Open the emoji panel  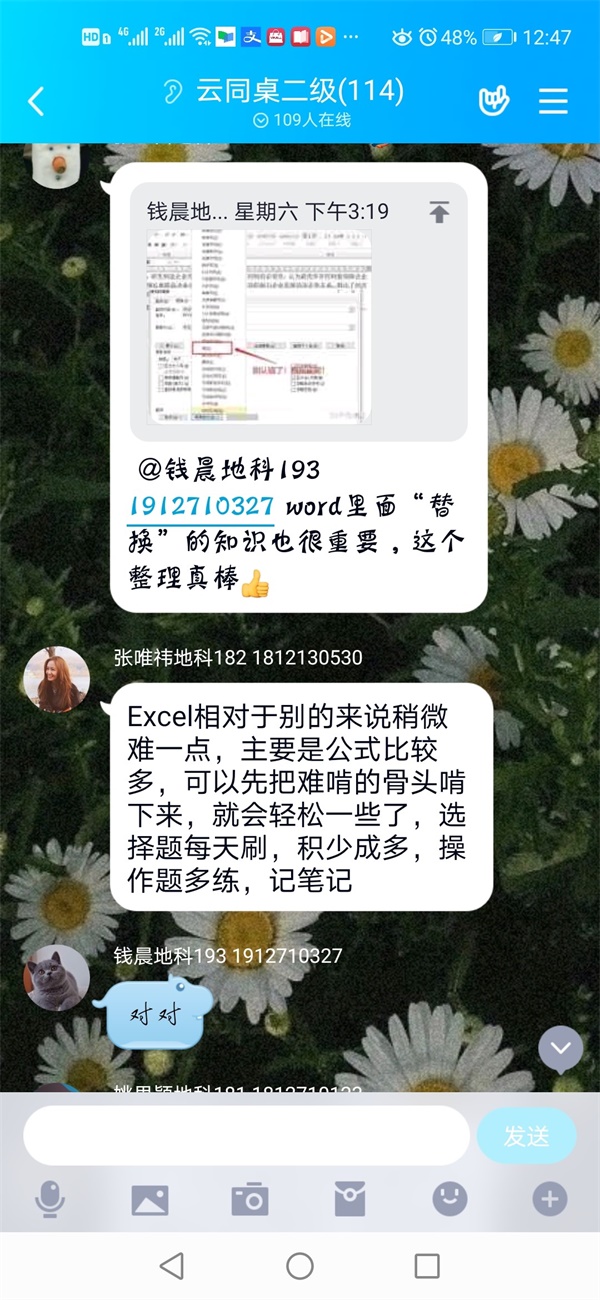[x=450, y=1198]
